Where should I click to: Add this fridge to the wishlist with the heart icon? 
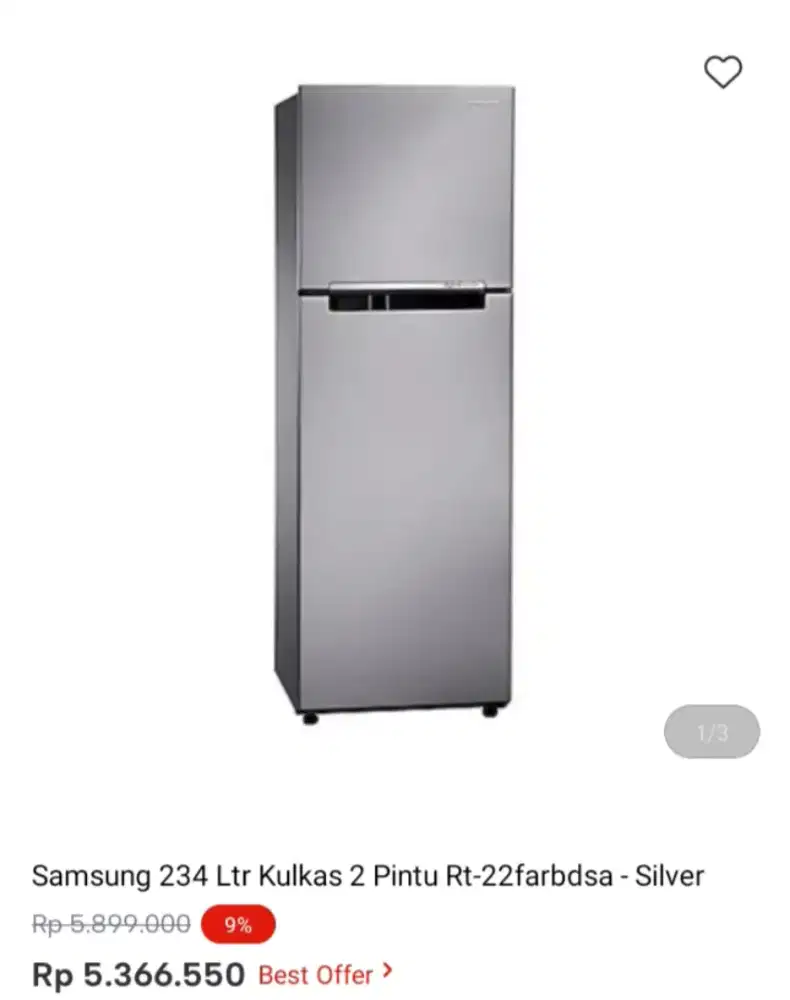(722, 72)
